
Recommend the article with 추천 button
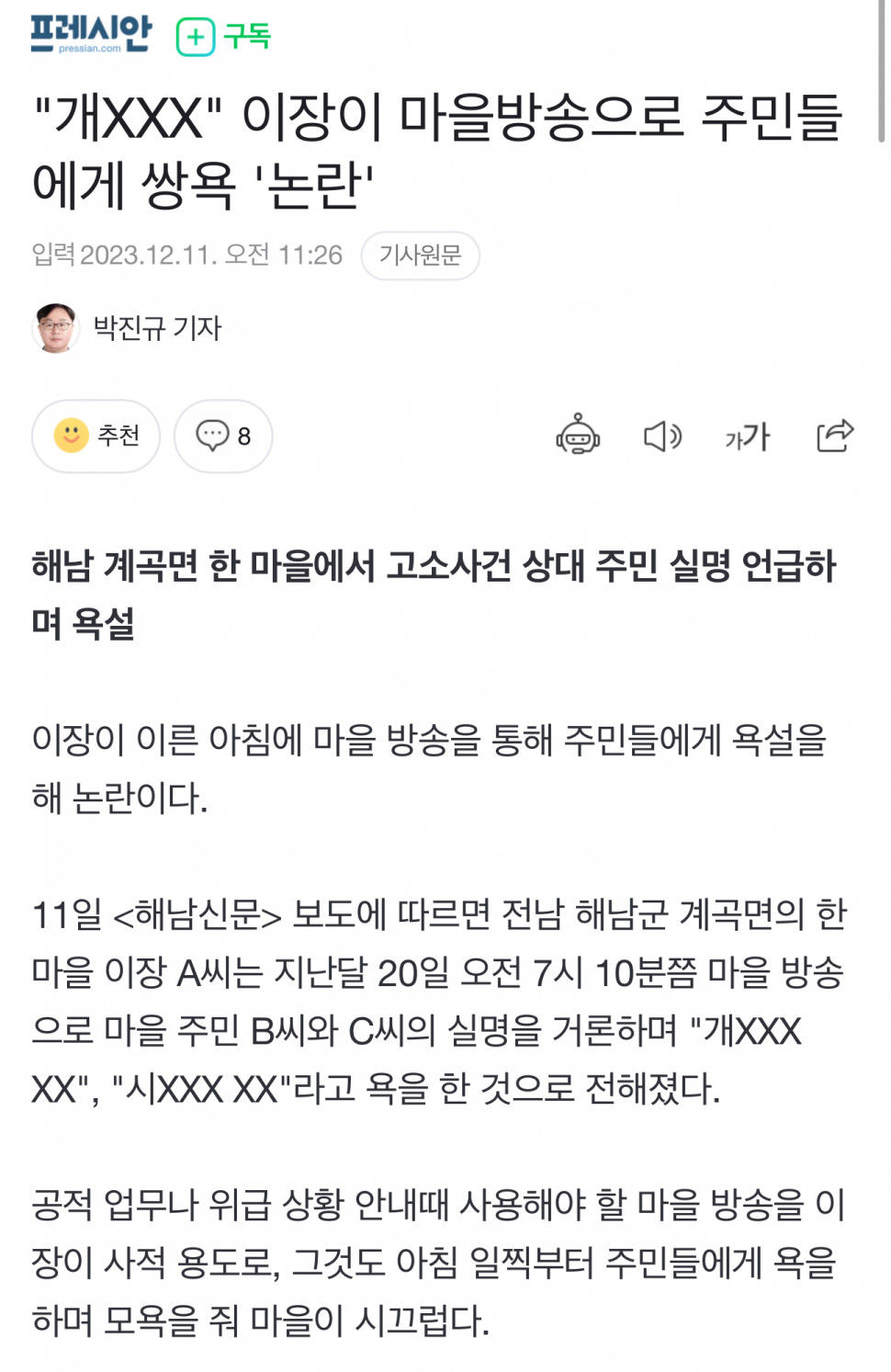96,436
